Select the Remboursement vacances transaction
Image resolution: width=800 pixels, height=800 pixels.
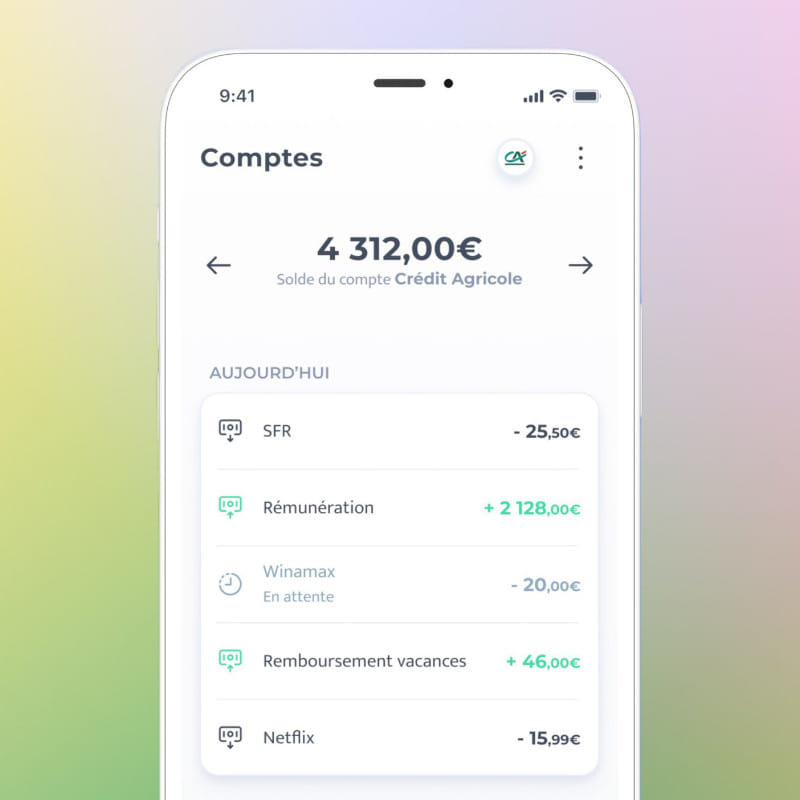point(399,661)
